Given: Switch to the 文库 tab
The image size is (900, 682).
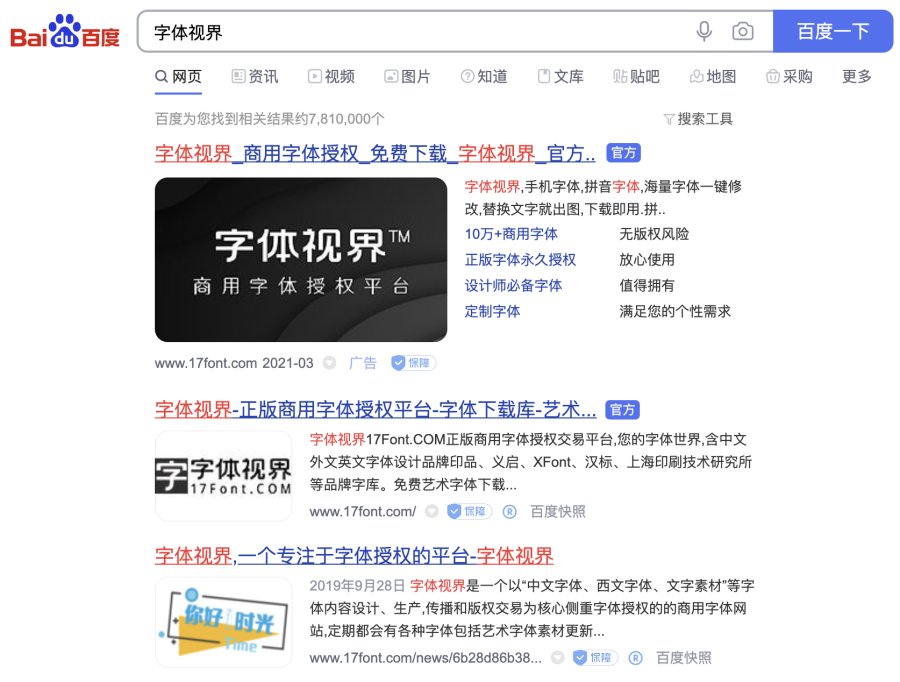Looking at the screenshot, I should [x=560, y=76].
